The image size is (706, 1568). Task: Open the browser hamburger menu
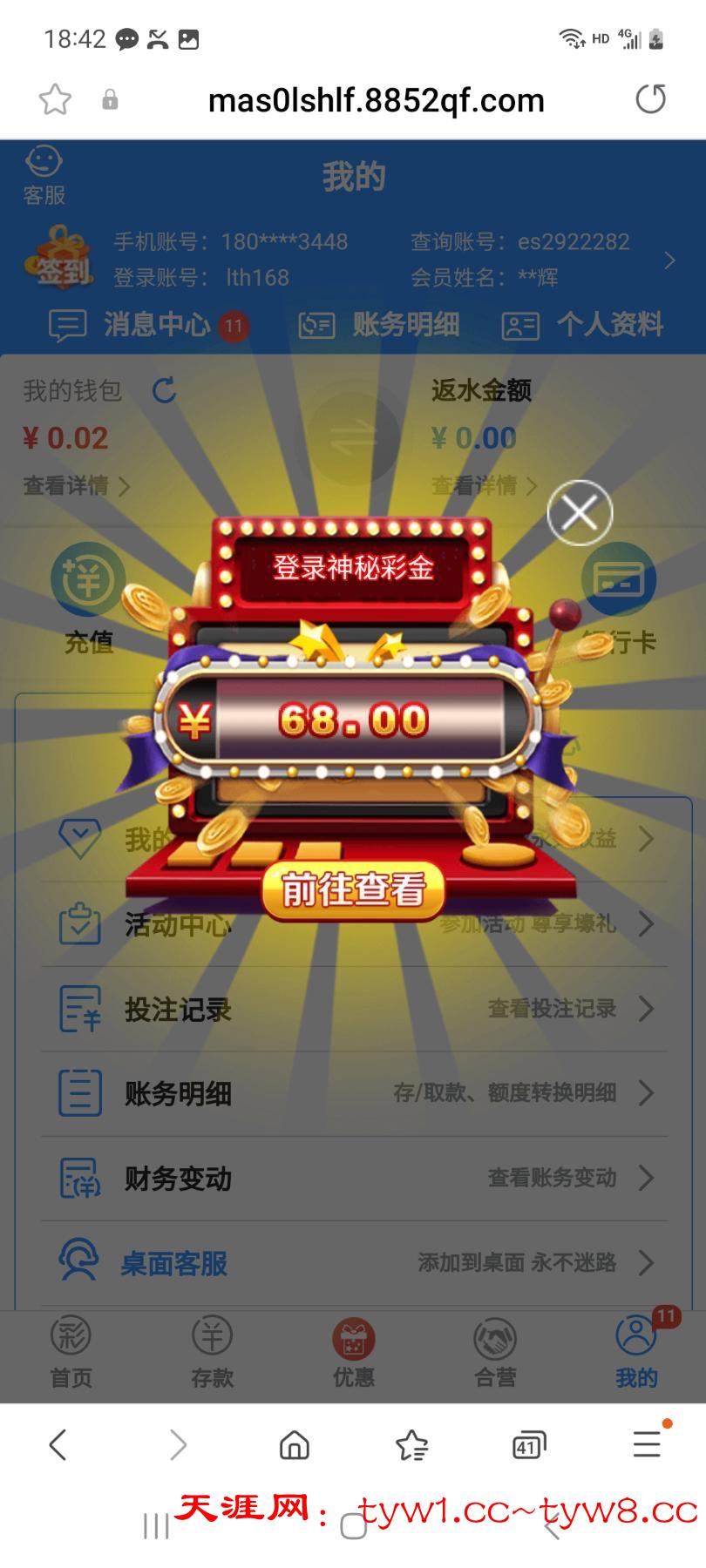coord(646,1444)
